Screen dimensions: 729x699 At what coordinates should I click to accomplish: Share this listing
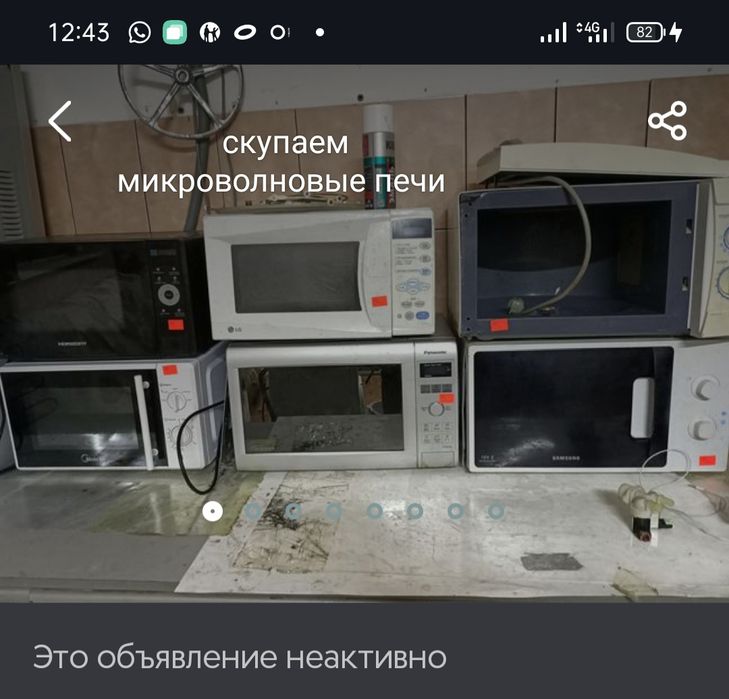click(667, 121)
